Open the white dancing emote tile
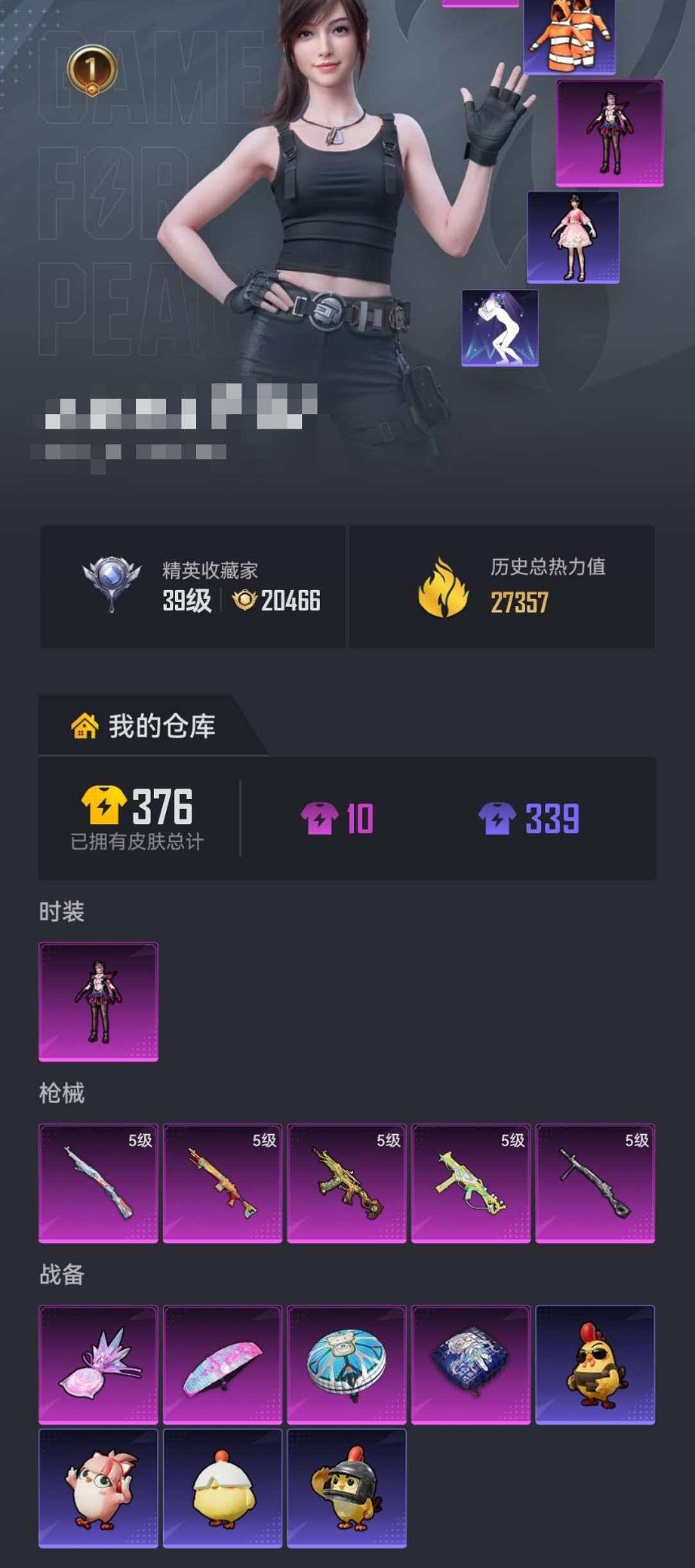The height and width of the screenshot is (1568, 695). pos(500,328)
